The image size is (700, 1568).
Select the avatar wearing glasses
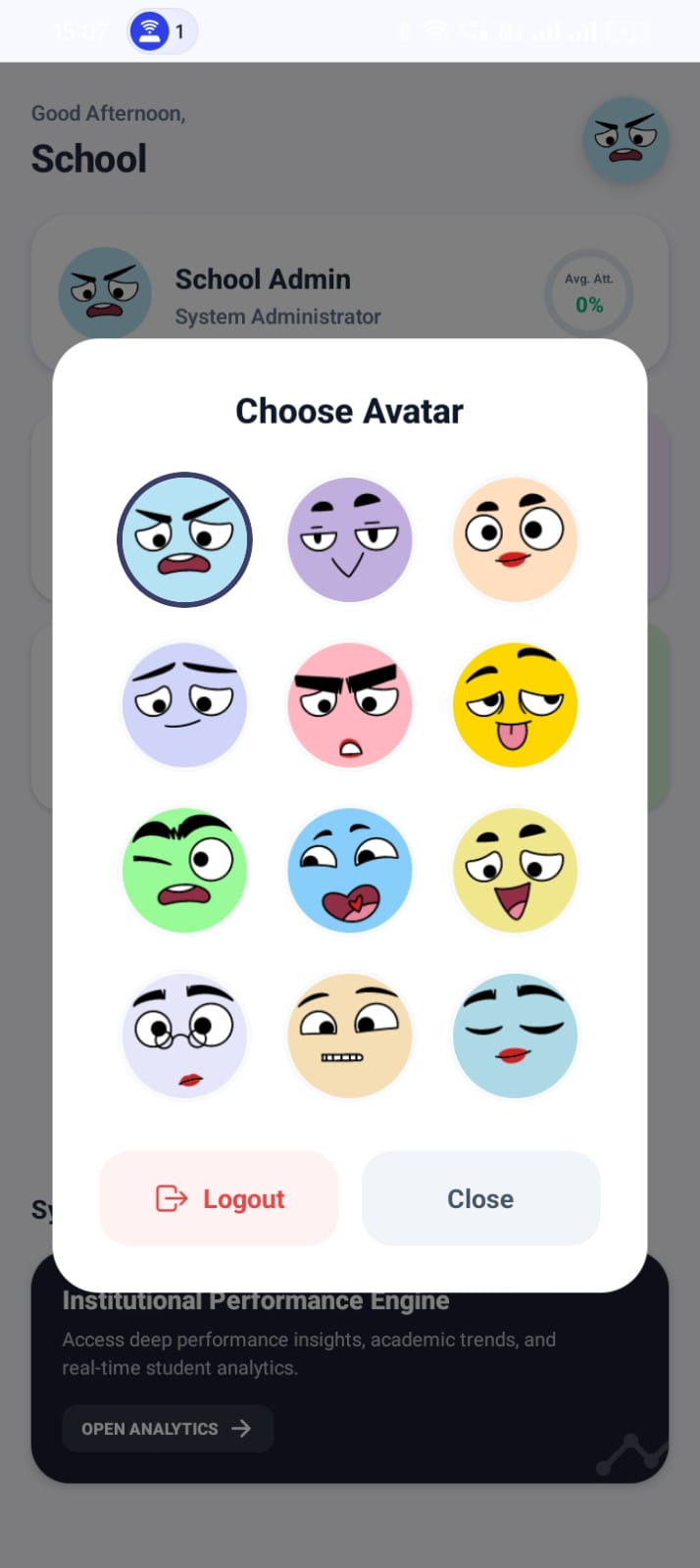coord(184,1036)
